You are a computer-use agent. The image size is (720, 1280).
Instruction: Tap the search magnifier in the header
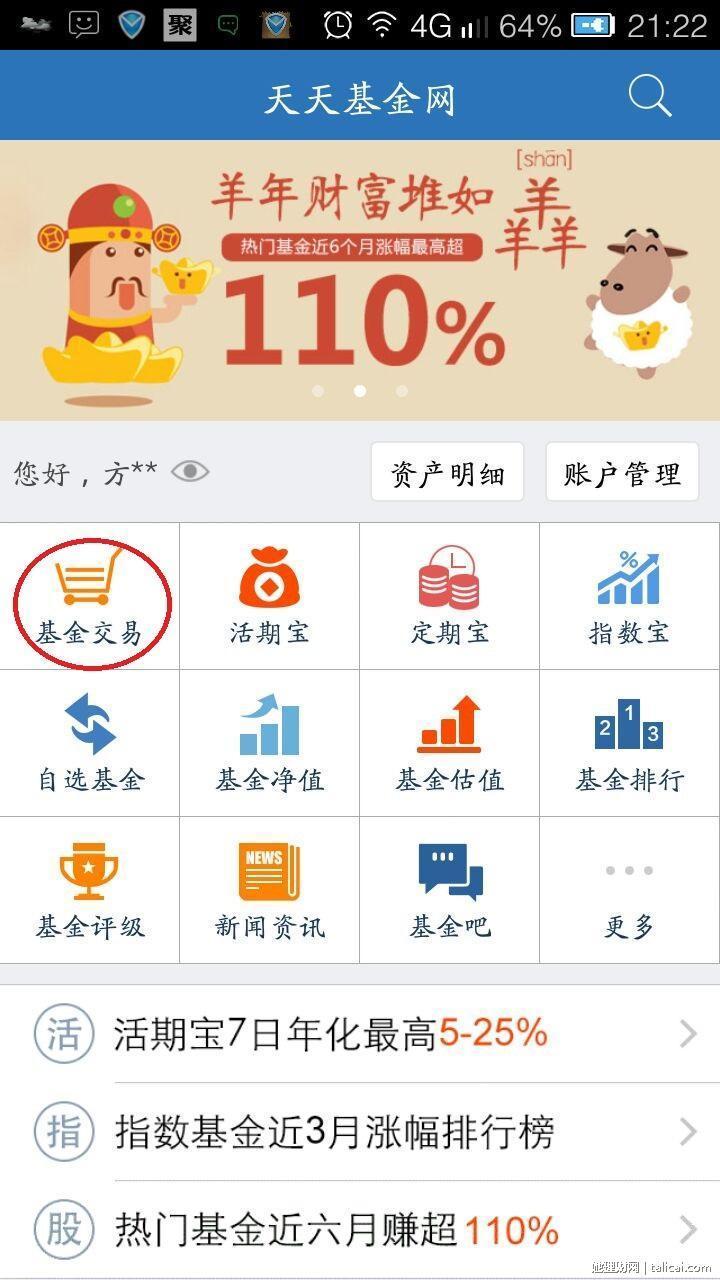(650, 95)
